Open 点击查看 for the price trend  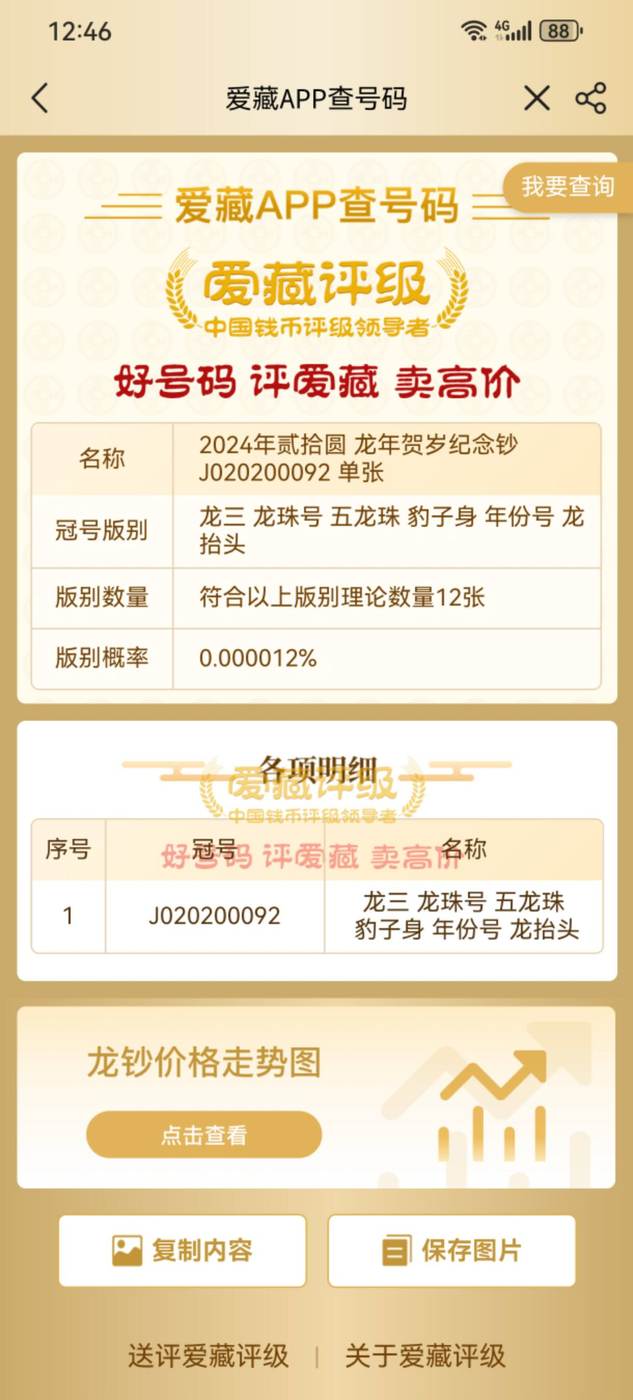pos(204,1135)
